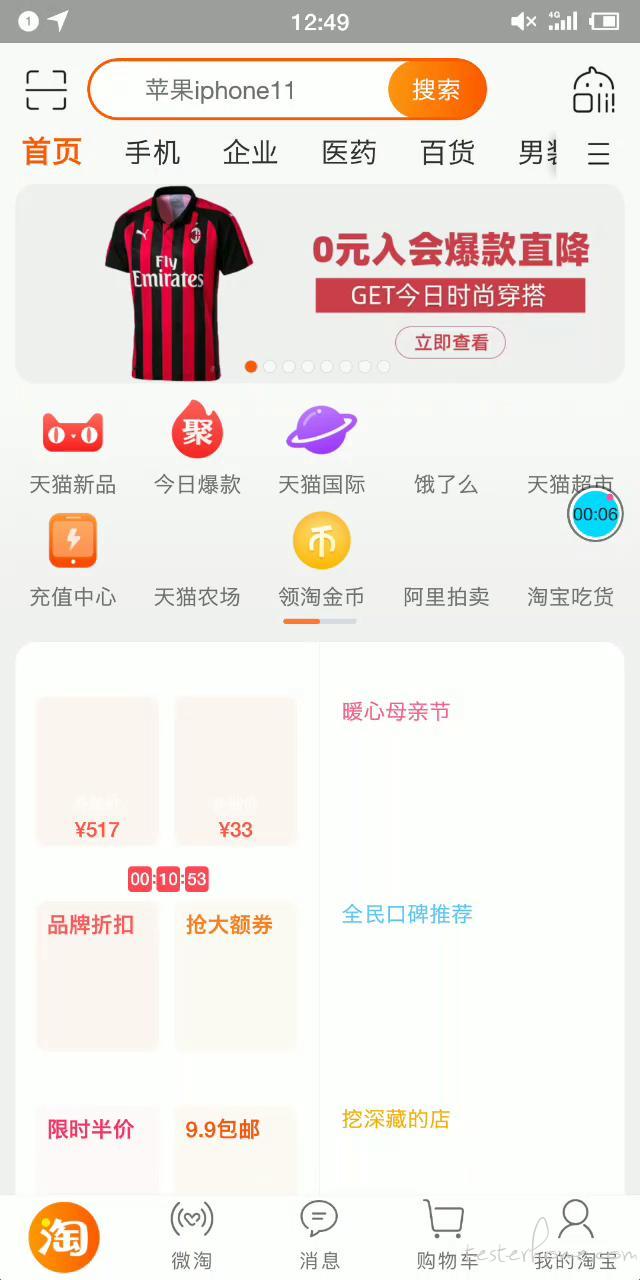Open 领淘金币

click(321, 560)
